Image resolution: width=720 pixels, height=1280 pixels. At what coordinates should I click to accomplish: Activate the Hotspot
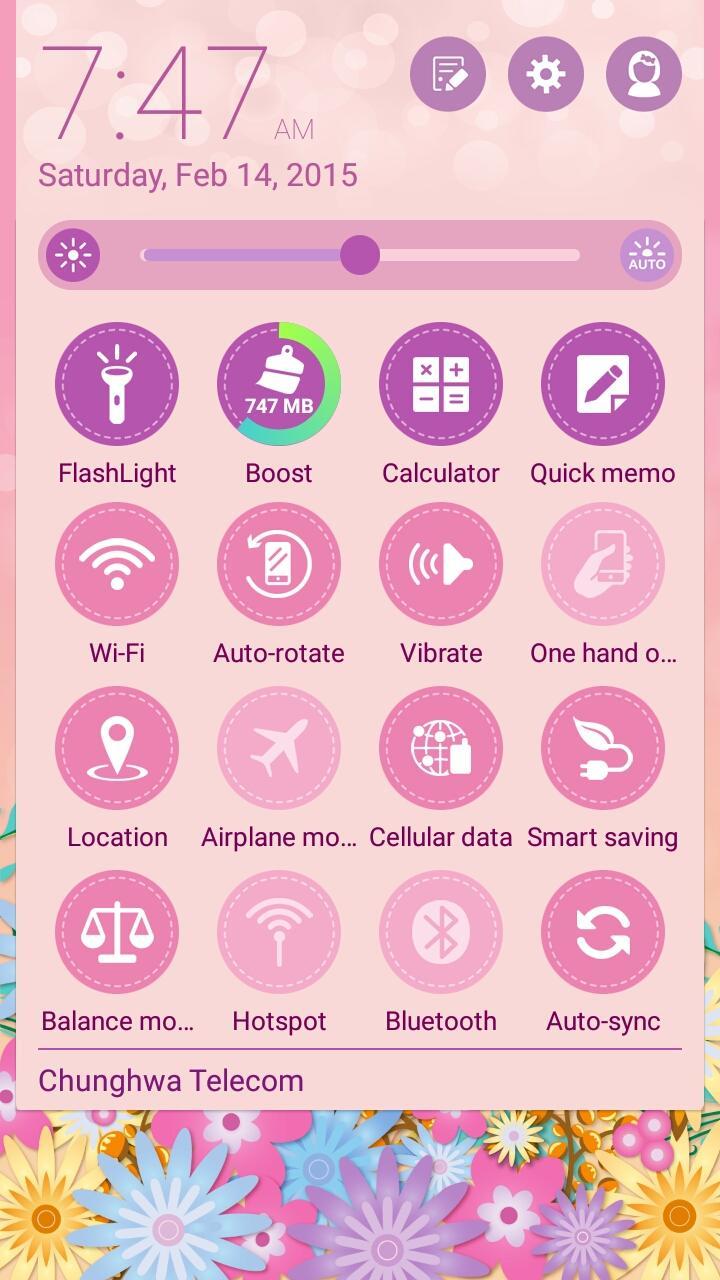pyautogui.click(x=279, y=931)
